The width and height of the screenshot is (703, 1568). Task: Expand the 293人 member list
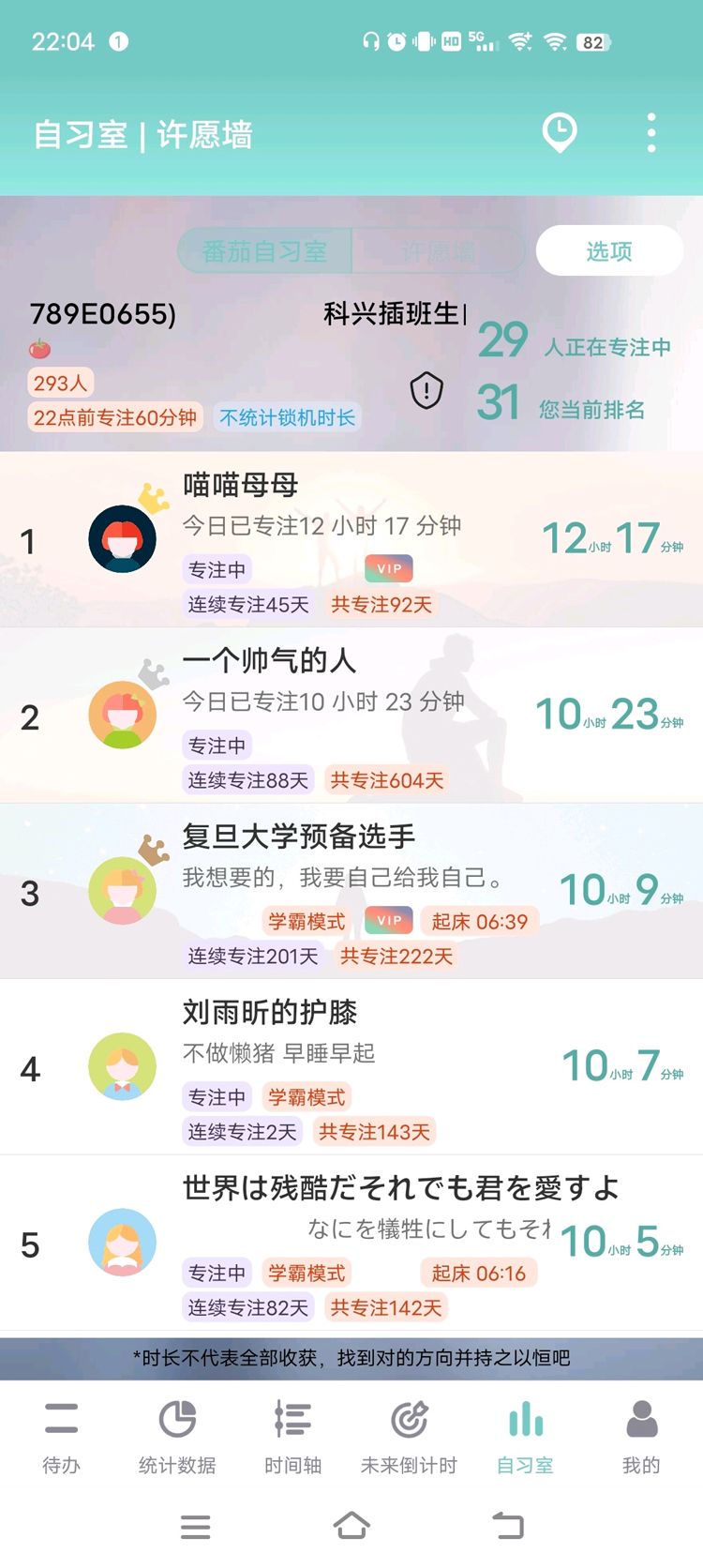pos(60,383)
